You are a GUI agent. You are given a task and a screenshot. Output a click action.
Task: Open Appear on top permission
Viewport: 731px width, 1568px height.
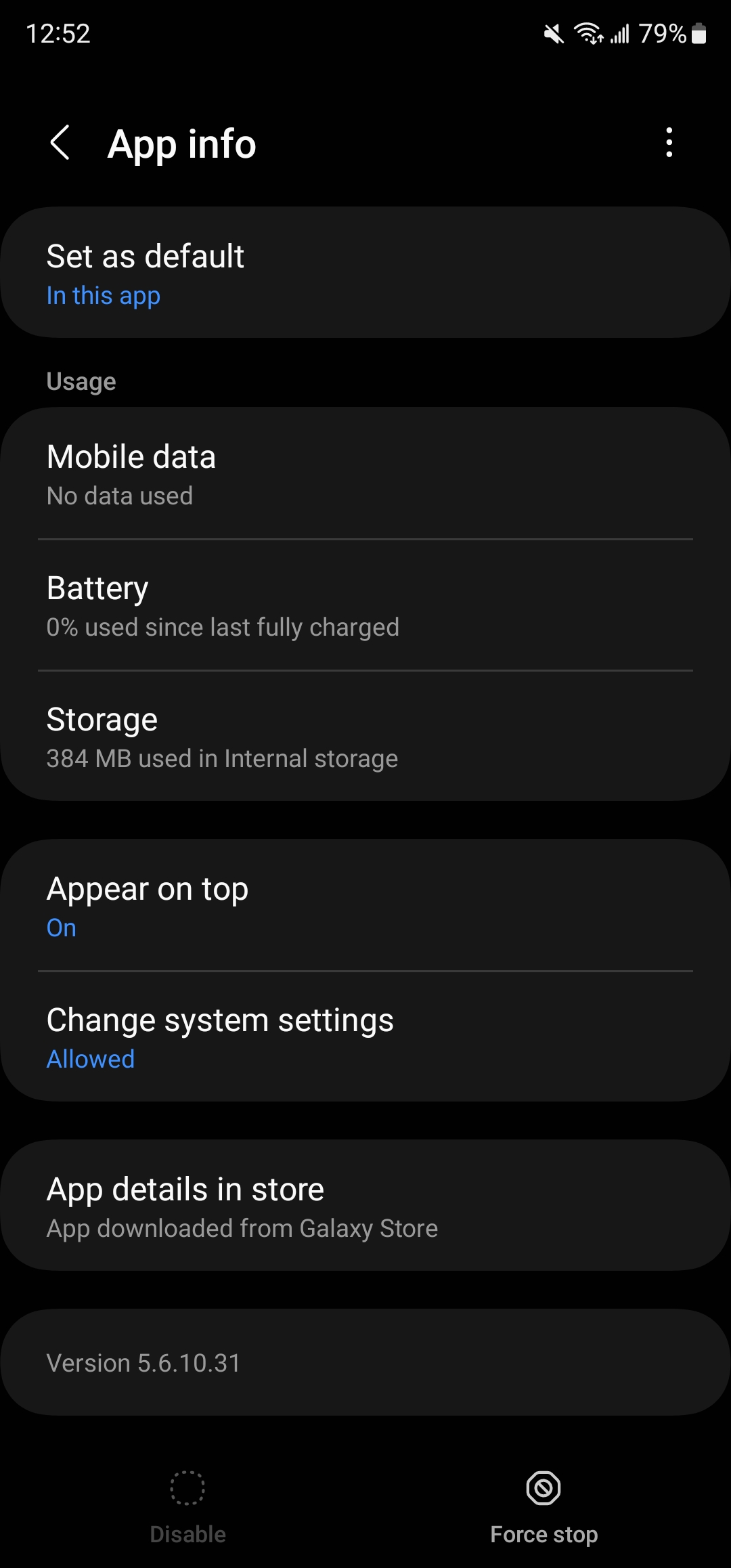pos(365,906)
